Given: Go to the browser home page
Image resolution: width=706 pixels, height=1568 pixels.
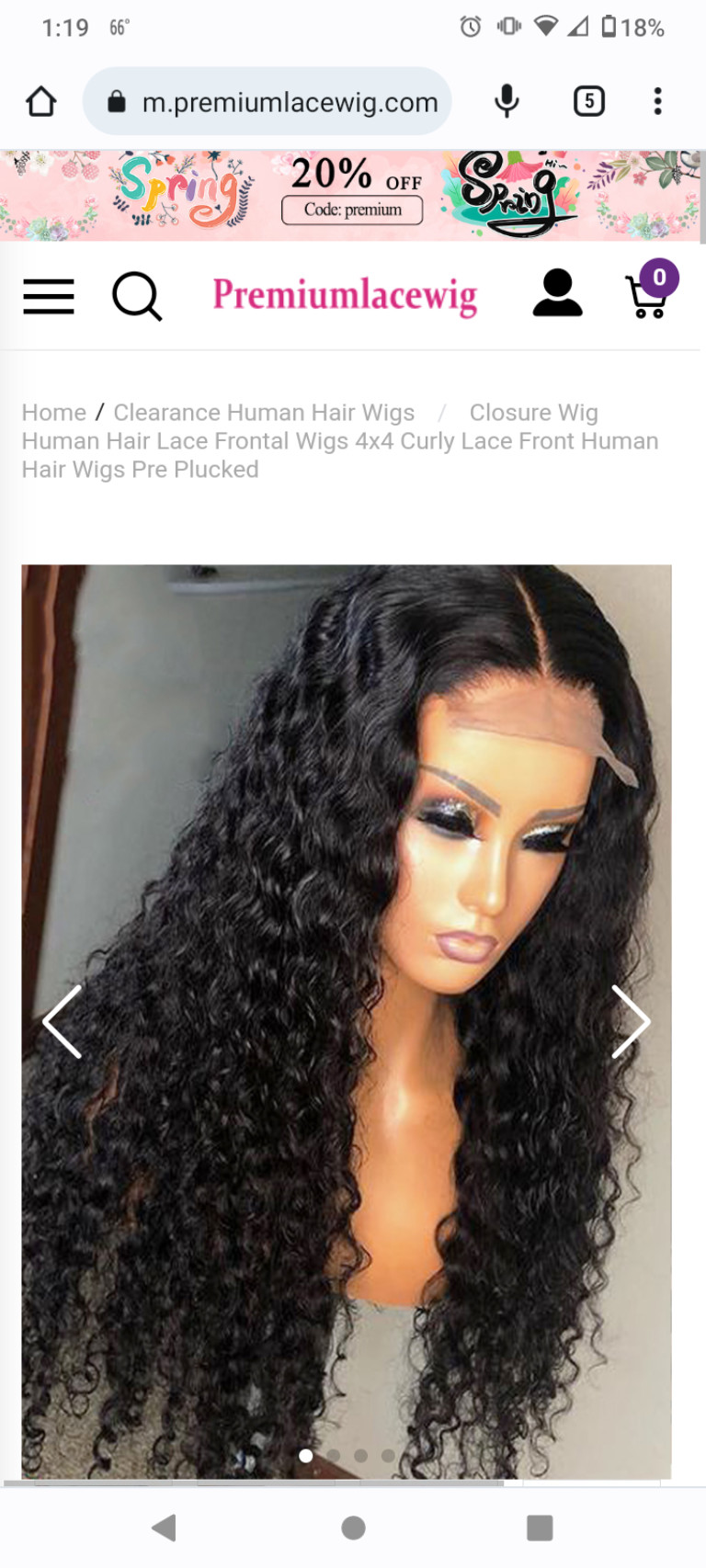Looking at the screenshot, I should [41, 101].
